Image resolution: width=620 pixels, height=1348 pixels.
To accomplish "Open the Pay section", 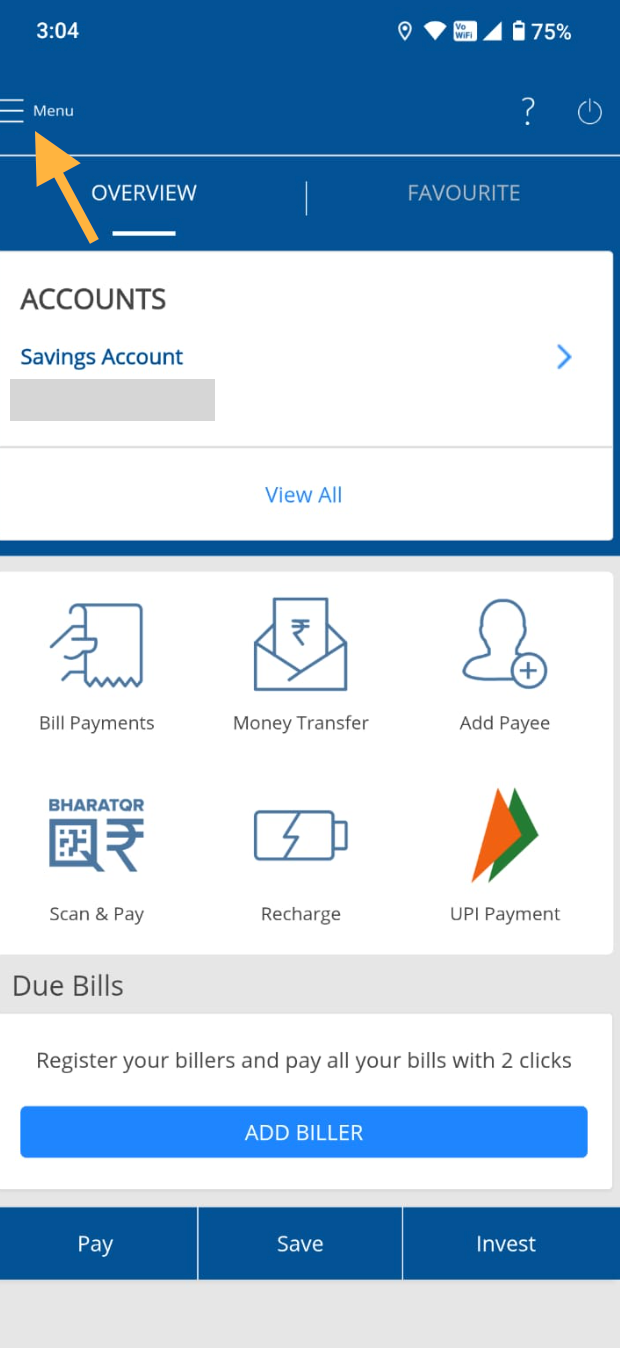I will click(96, 1244).
